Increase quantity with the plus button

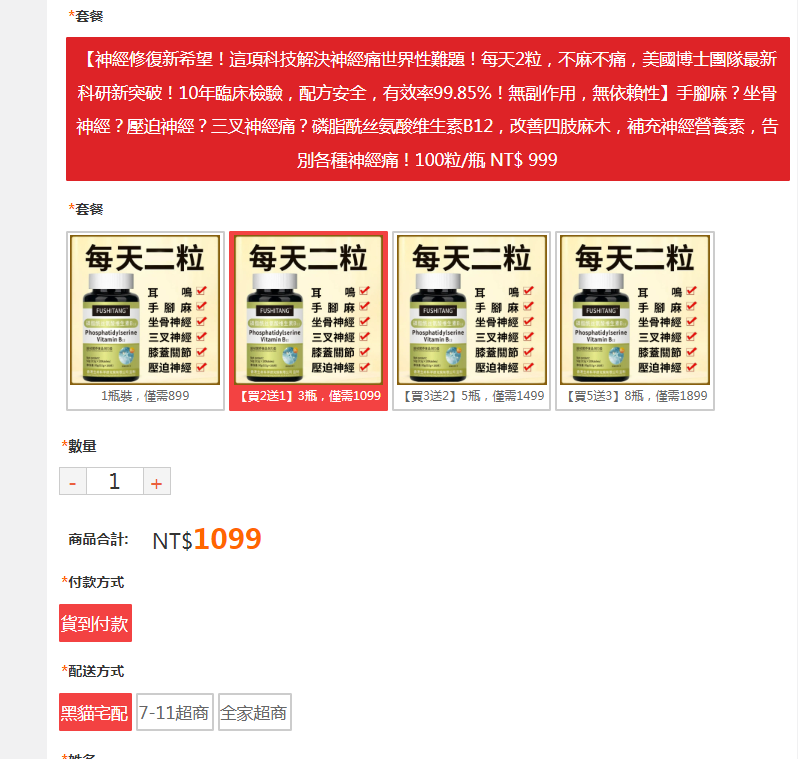point(156,482)
